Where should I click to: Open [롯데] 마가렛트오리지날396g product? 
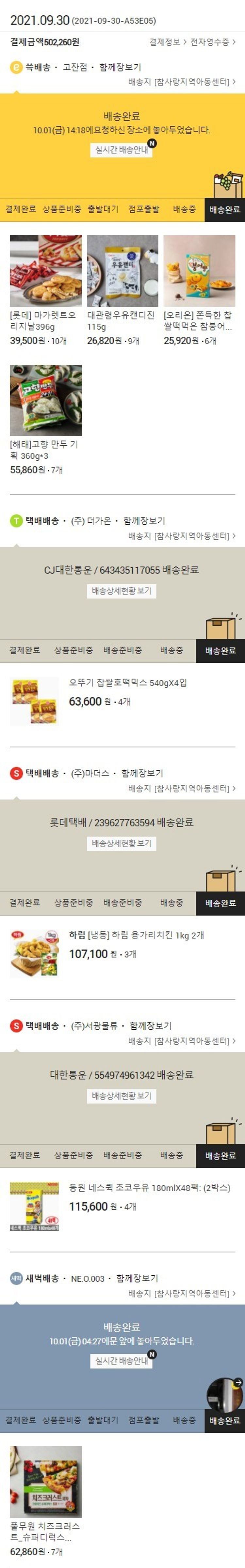[46, 271]
